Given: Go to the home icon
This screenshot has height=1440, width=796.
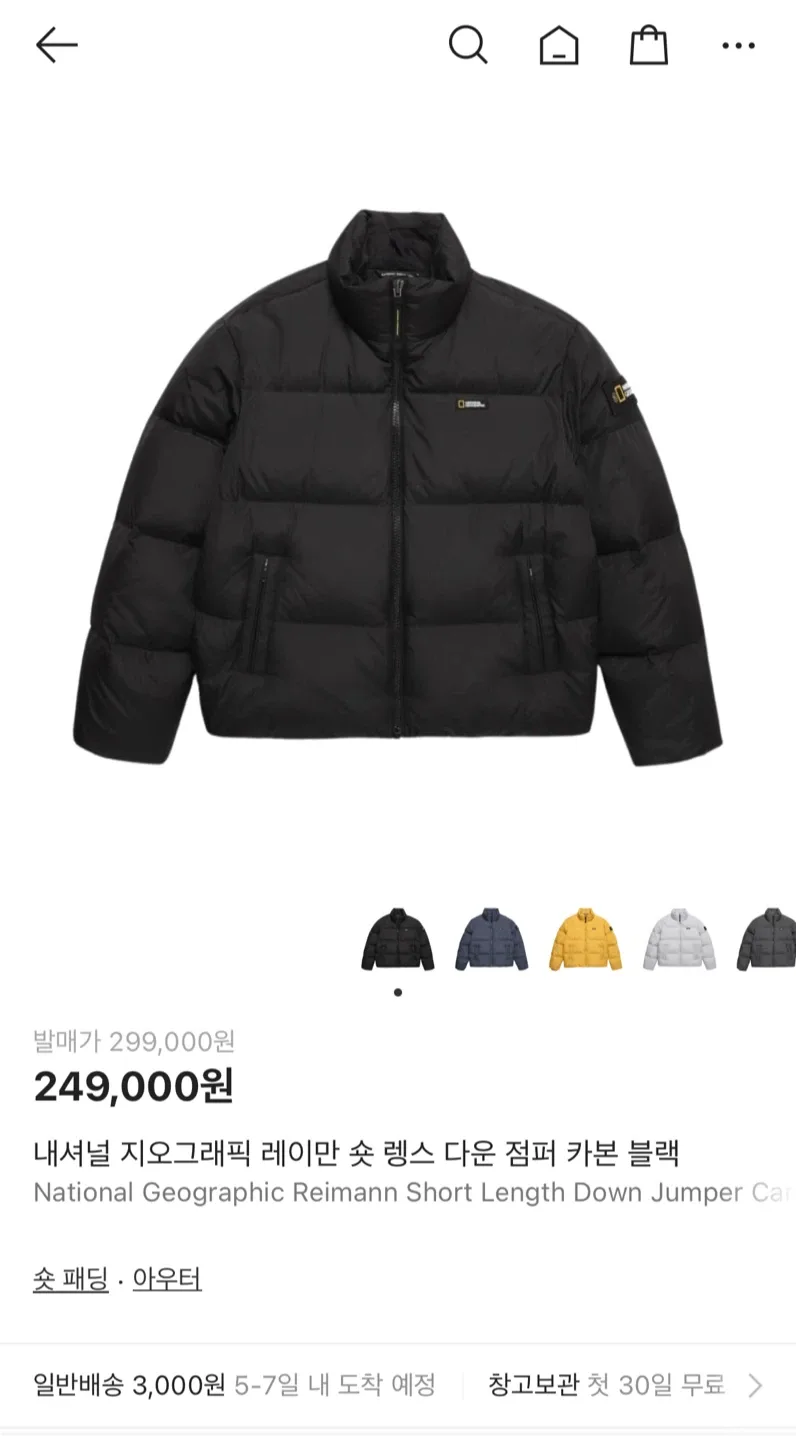Looking at the screenshot, I should pos(559,45).
